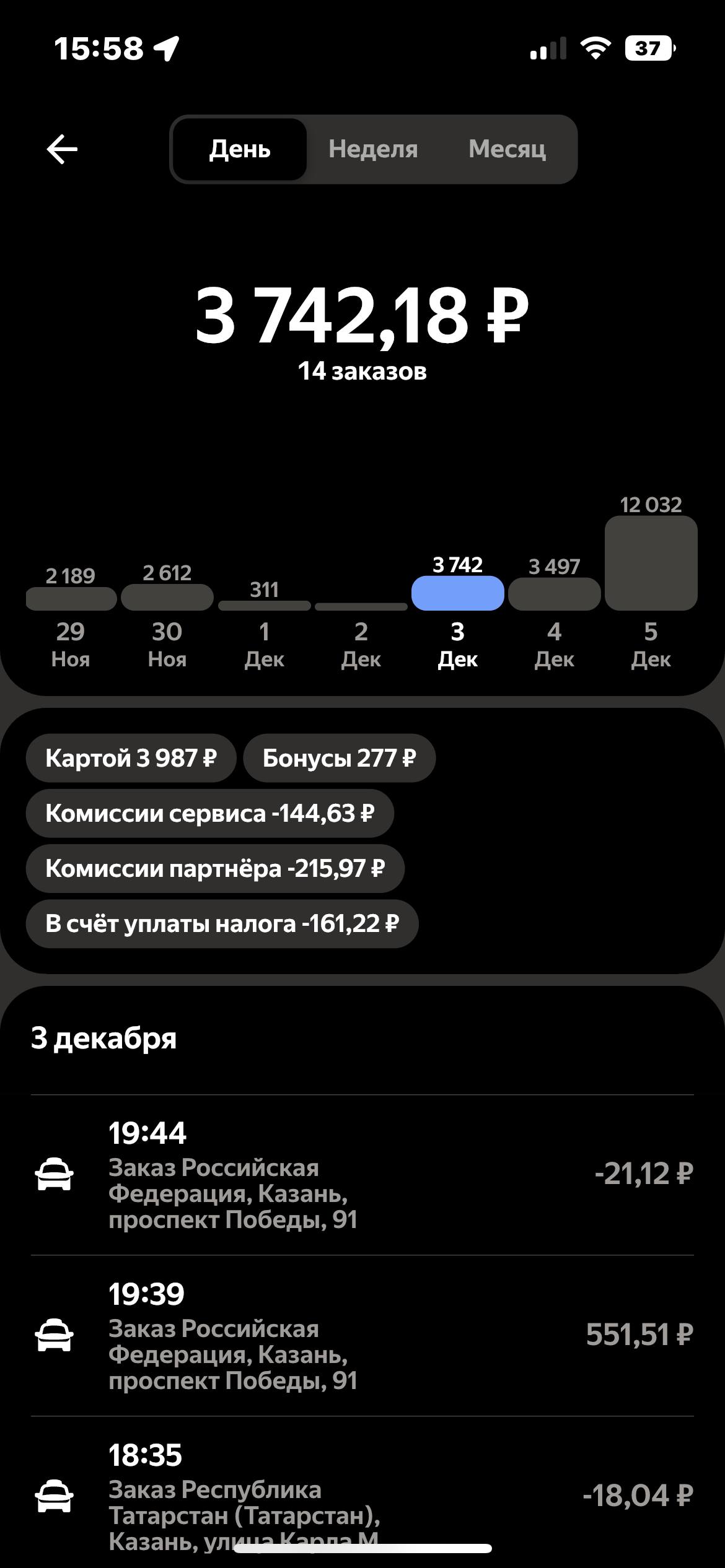Open Комиссии партнёра details
Screen dimensions: 725x1568
click(215, 868)
